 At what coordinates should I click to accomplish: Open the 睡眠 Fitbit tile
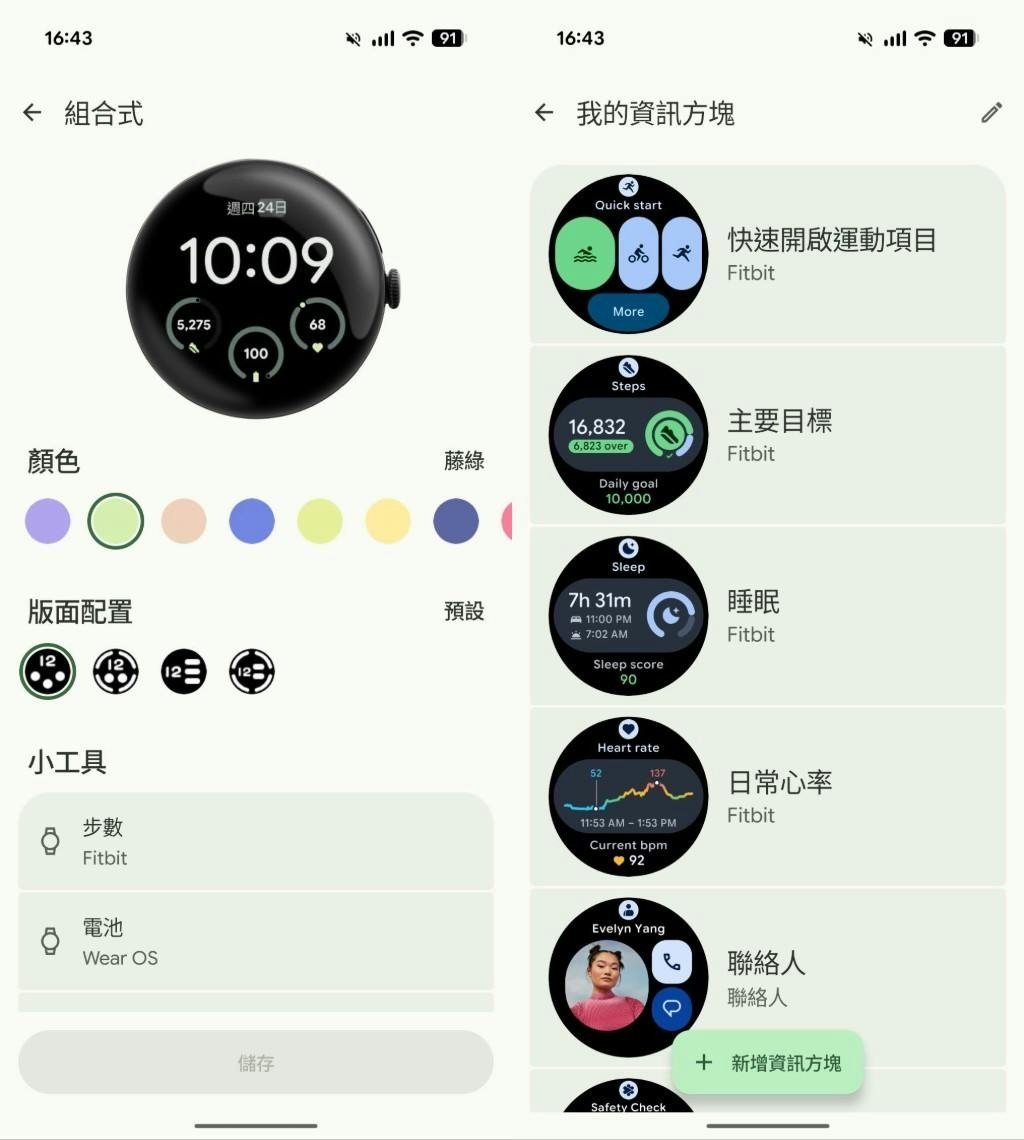767,616
